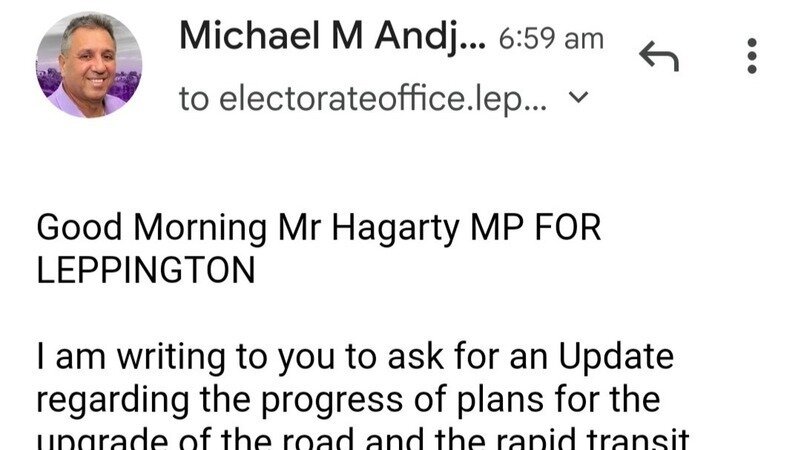The width and height of the screenshot is (800, 450).
Task: Open the email overflow menu
Action: tap(753, 56)
